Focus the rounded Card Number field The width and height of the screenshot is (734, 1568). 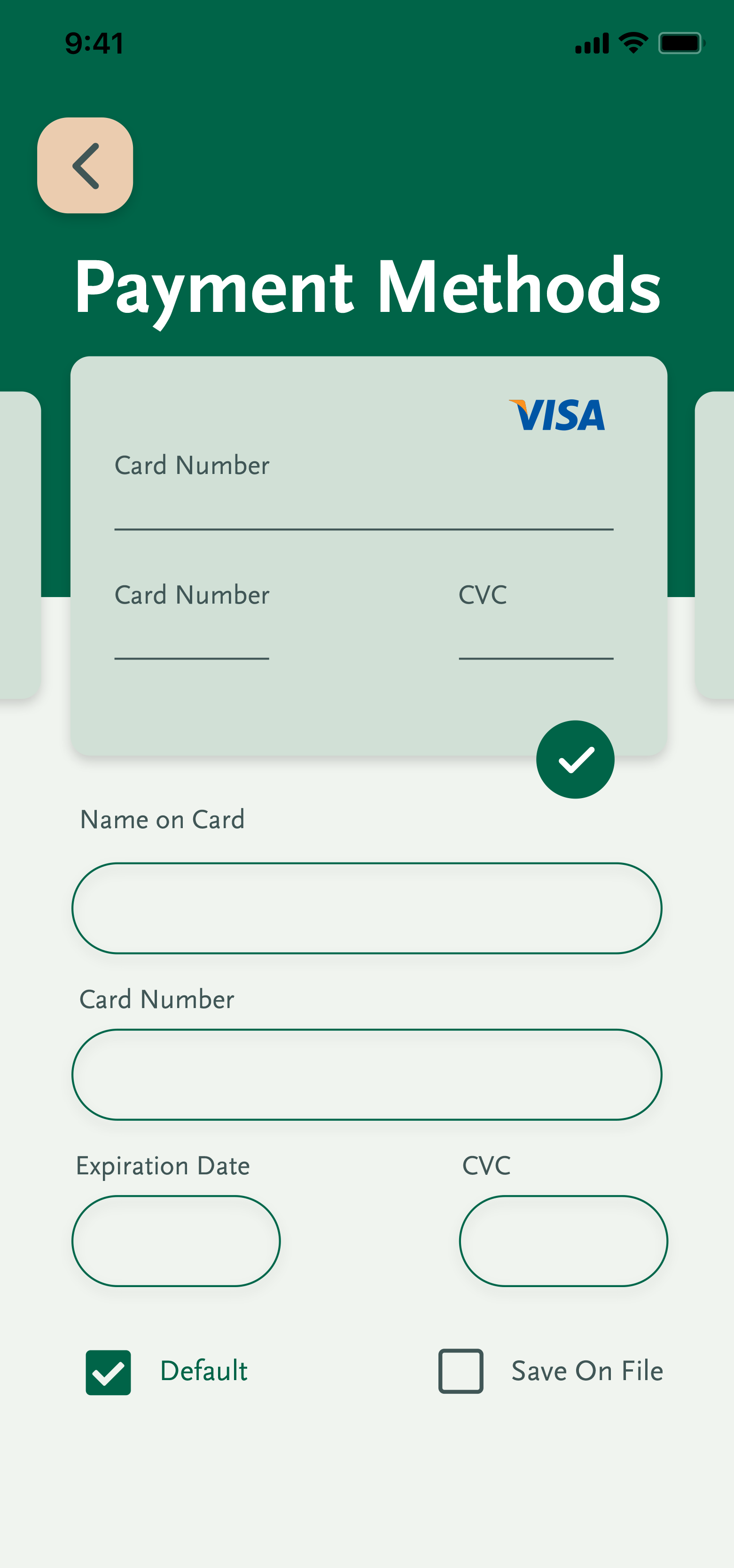[367, 1074]
